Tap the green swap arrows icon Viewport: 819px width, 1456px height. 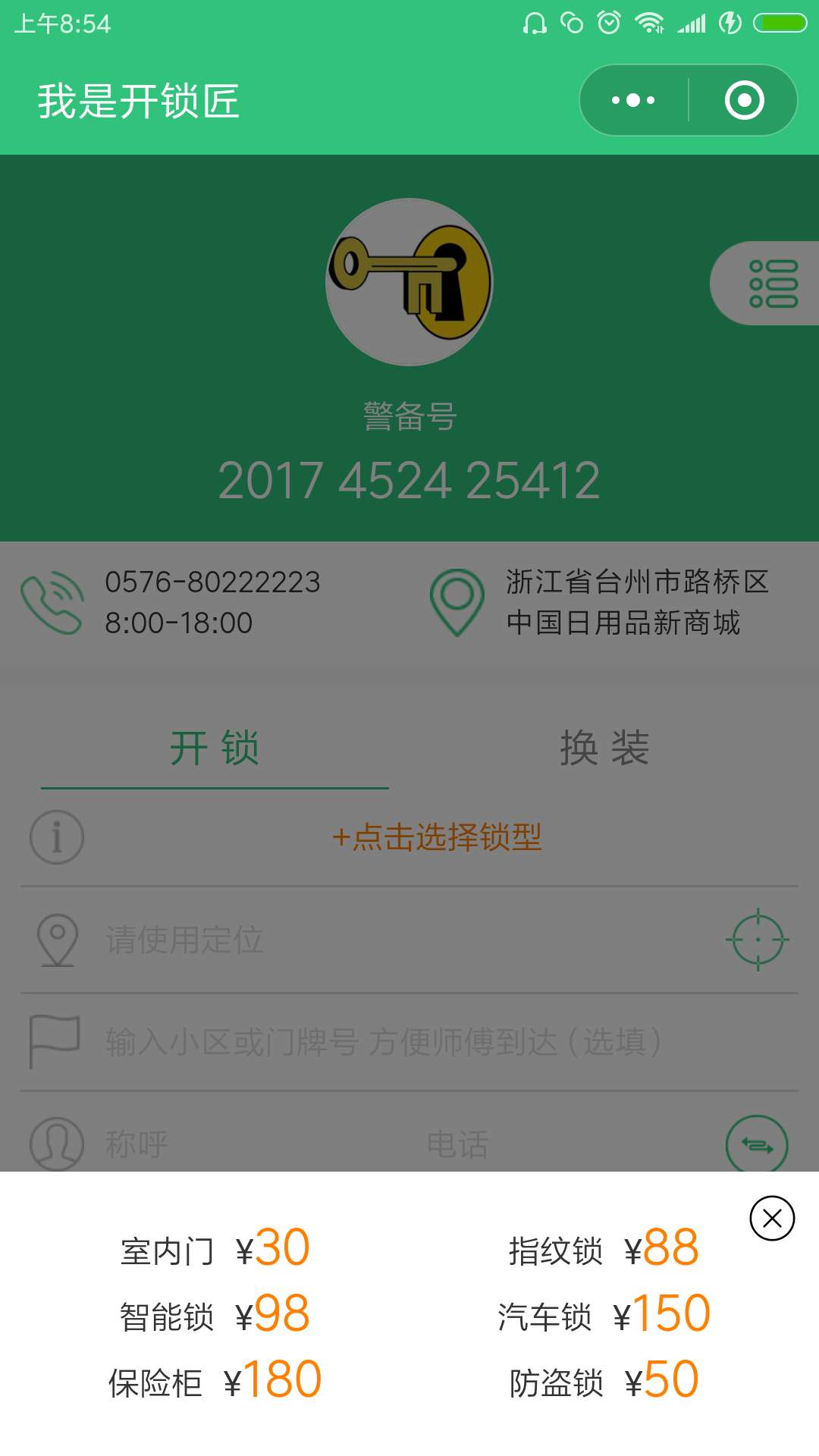click(x=757, y=1144)
